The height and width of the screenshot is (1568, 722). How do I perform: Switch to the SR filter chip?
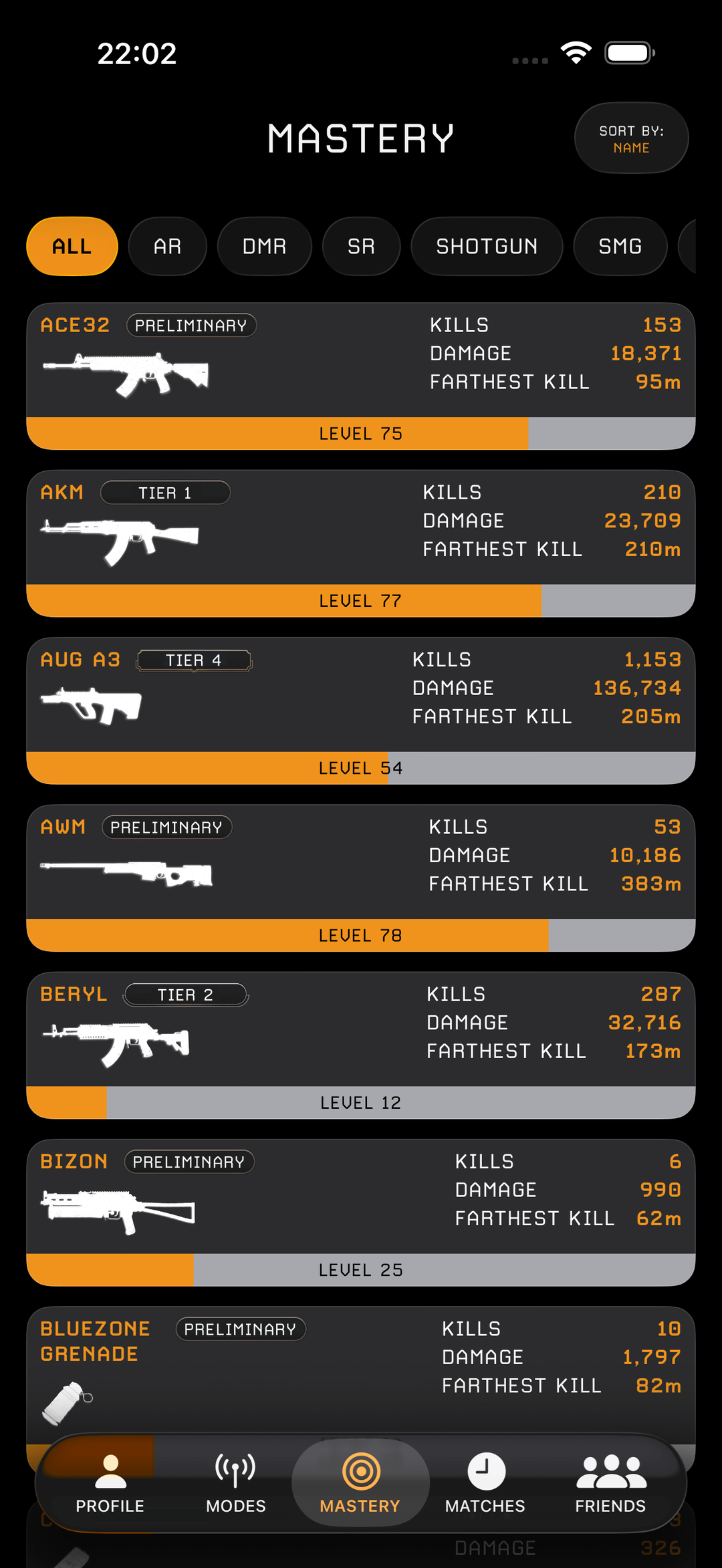tap(361, 247)
